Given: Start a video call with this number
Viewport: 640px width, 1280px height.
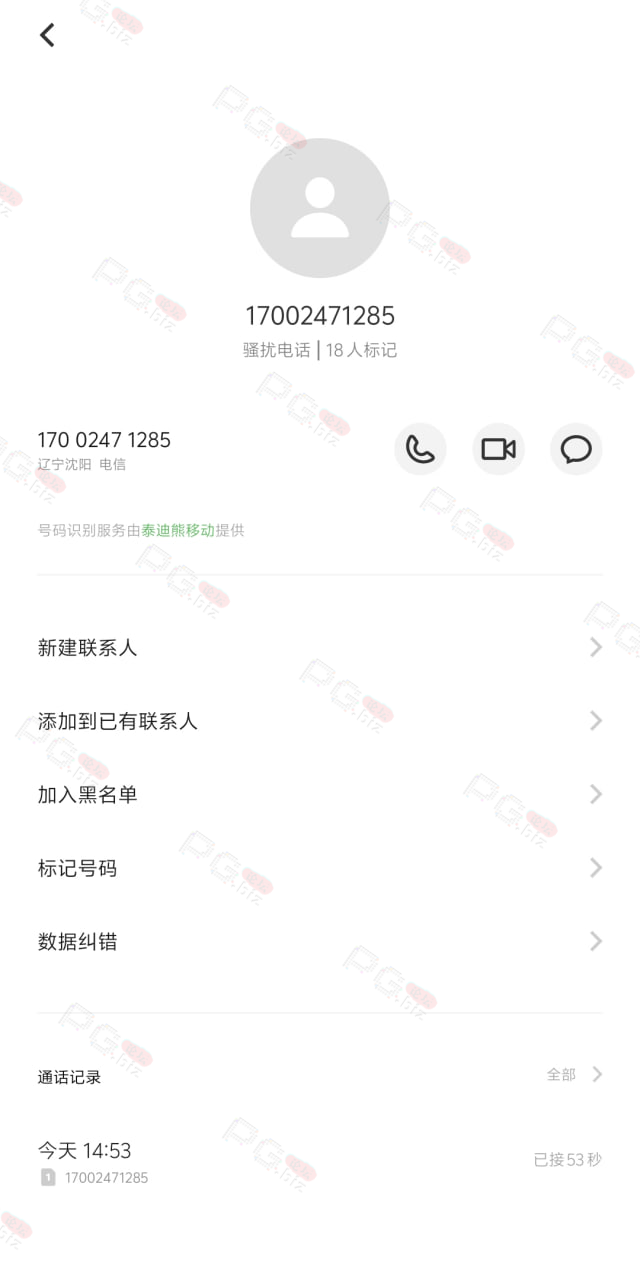Looking at the screenshot, I should click(498, 449).
